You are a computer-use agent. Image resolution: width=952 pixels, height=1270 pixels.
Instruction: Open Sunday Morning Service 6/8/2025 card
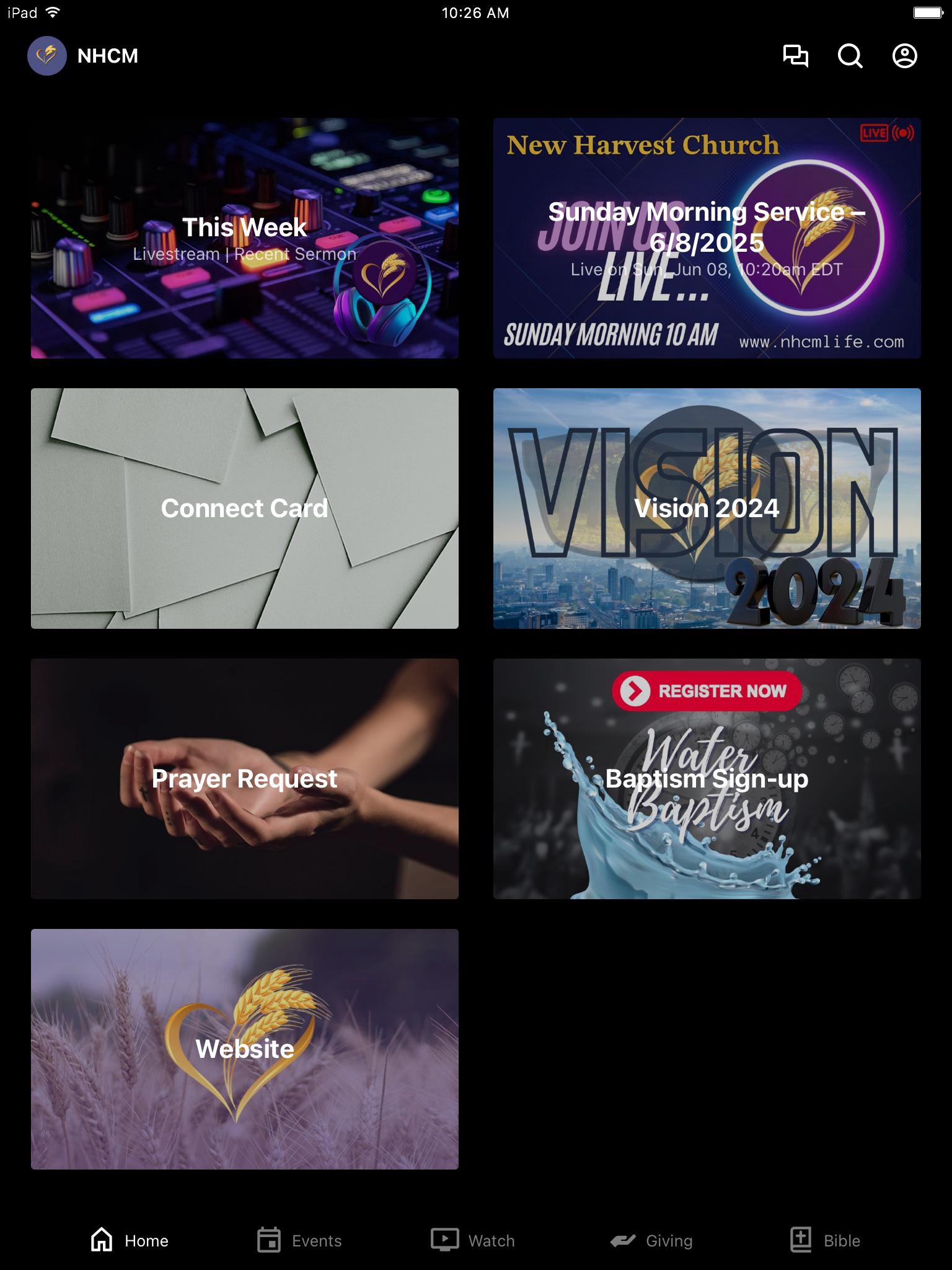(x=707, y=238)
